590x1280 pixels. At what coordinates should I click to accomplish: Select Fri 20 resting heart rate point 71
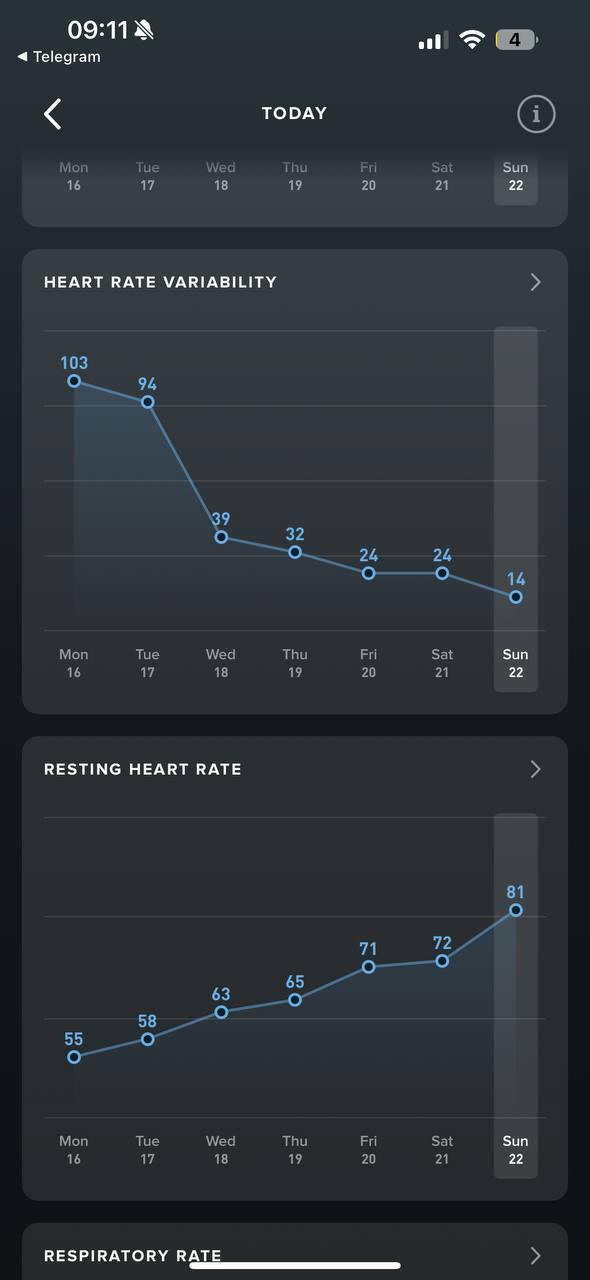tap(369, 967)
